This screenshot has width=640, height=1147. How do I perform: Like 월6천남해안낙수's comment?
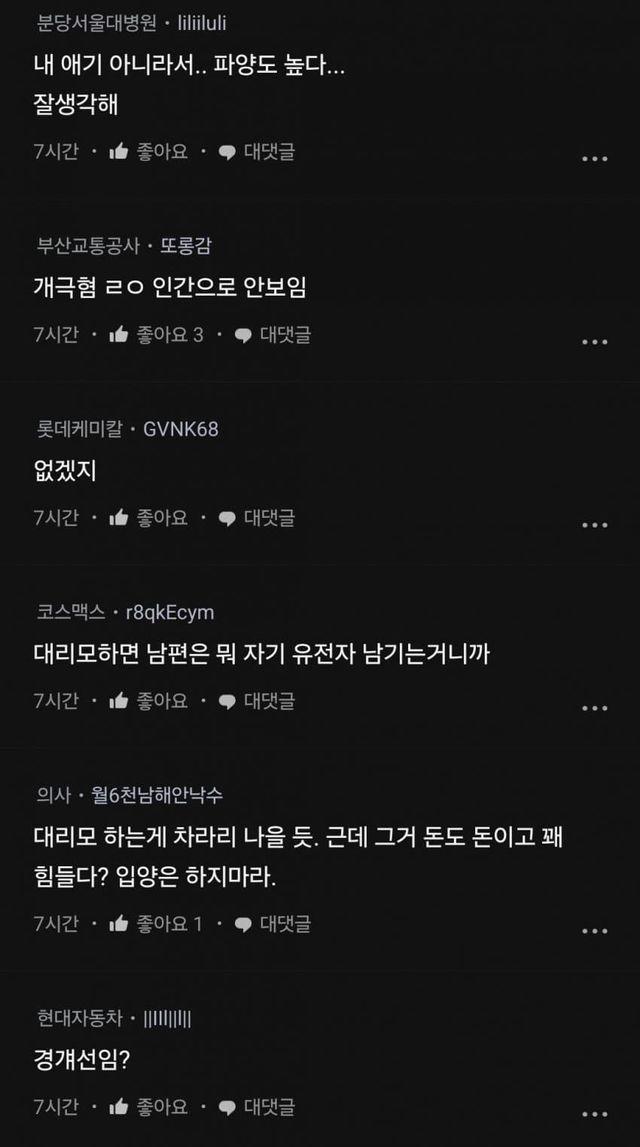click(x=155, y=924)
